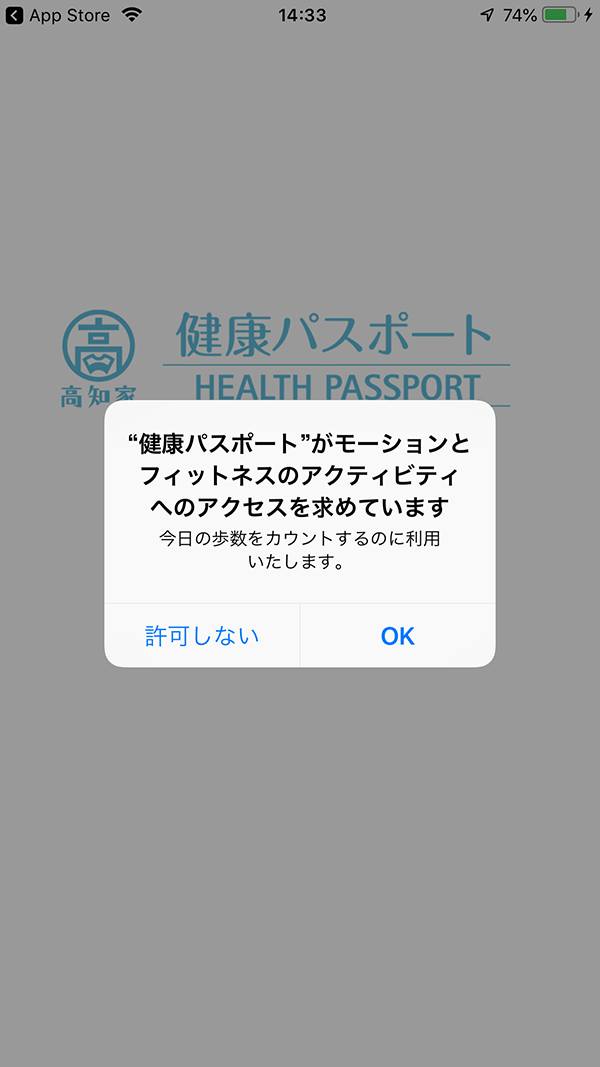Return to App Store via back link

click(58, 15)
